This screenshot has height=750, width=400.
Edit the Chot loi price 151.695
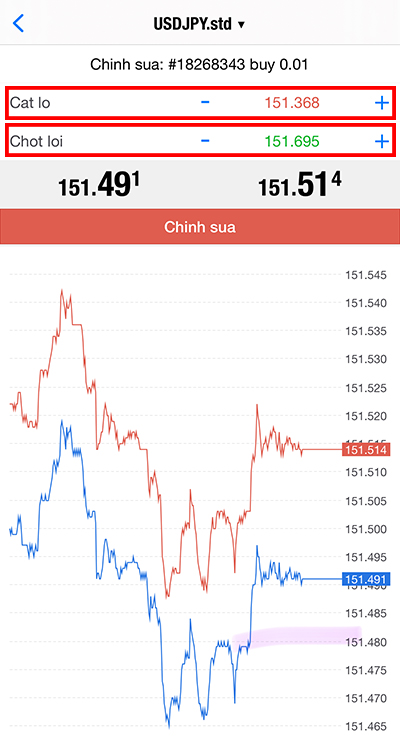(292, 142)
